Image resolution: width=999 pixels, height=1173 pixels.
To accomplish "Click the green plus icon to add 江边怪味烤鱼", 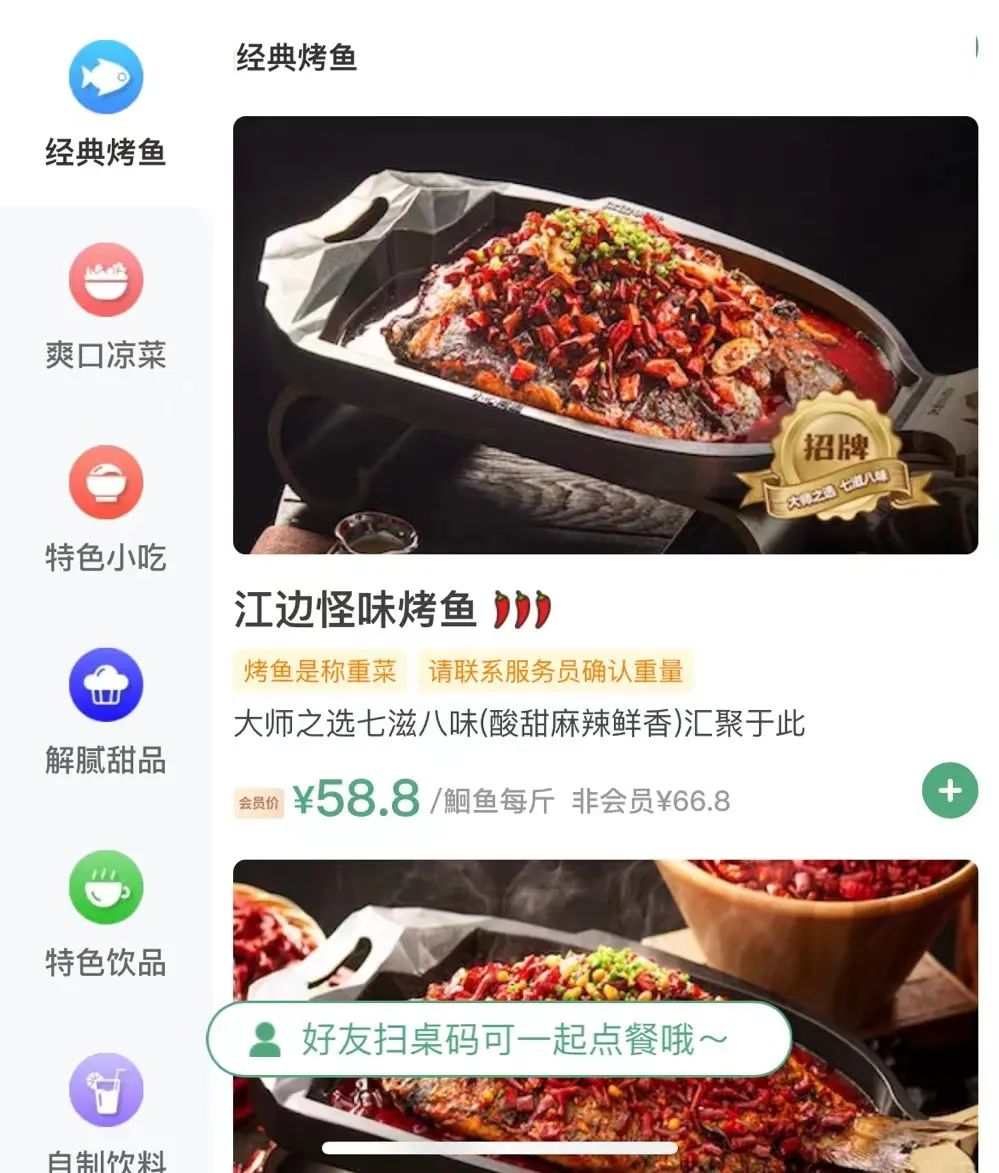I will (x=948, y=791).
